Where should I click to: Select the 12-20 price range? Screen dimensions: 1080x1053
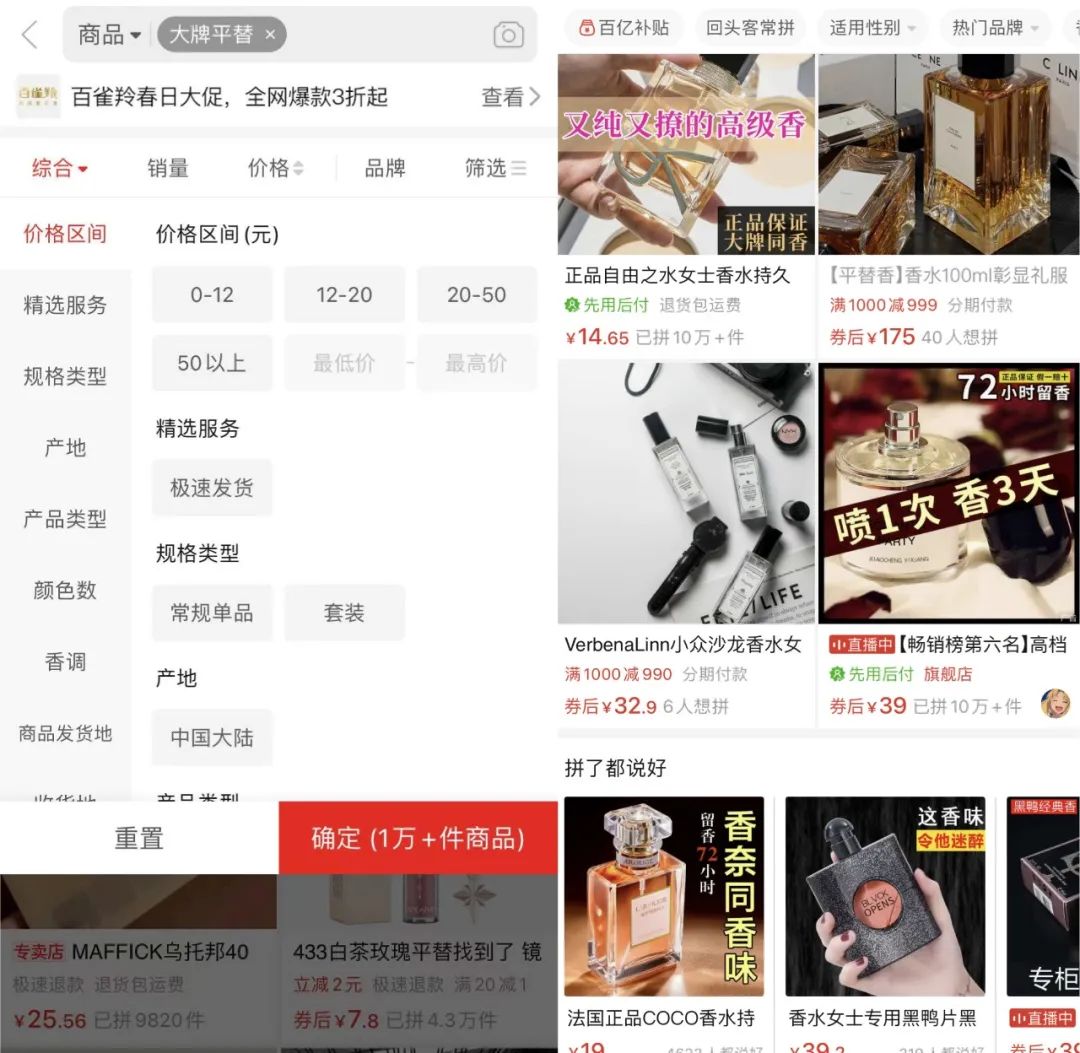point(344,295)
